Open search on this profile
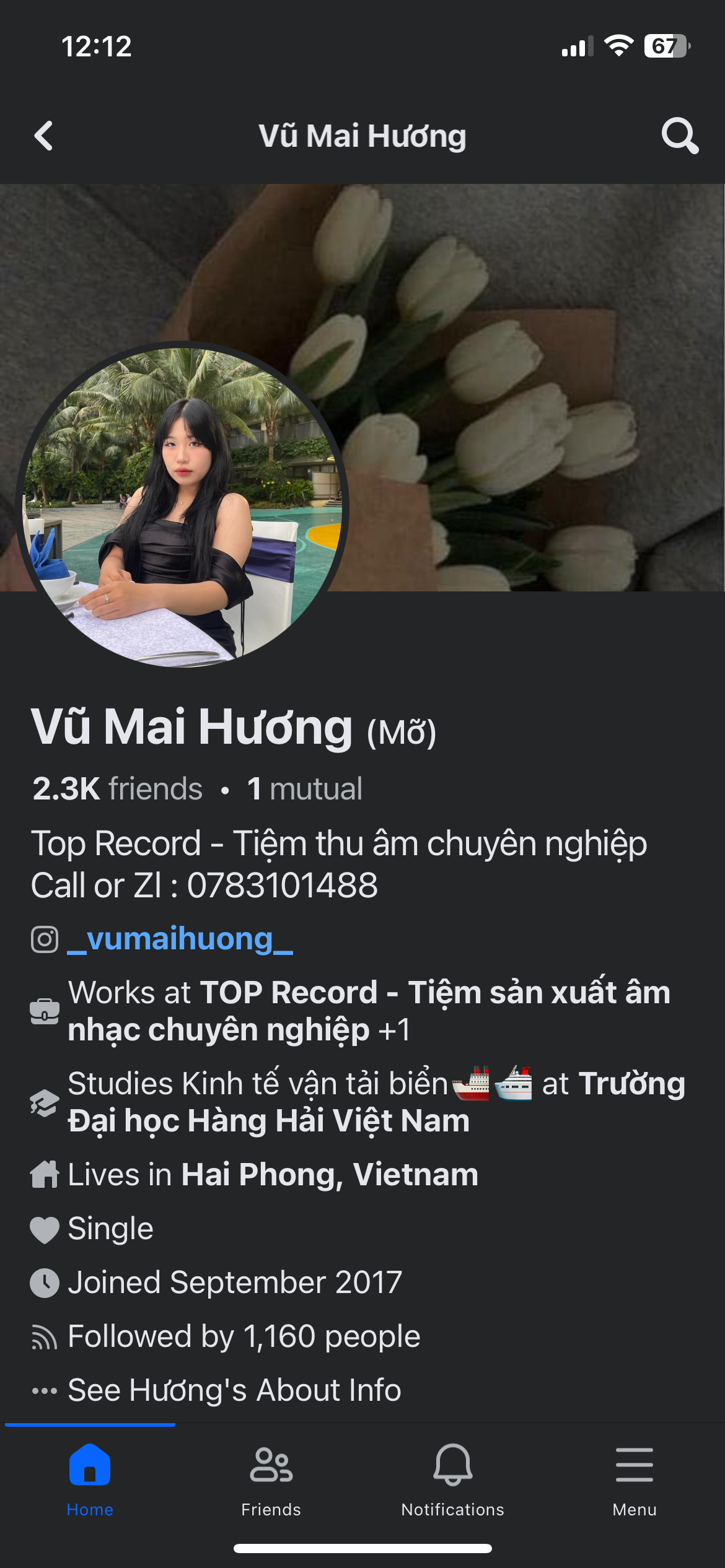The image size is (725, 1568). 679,136
